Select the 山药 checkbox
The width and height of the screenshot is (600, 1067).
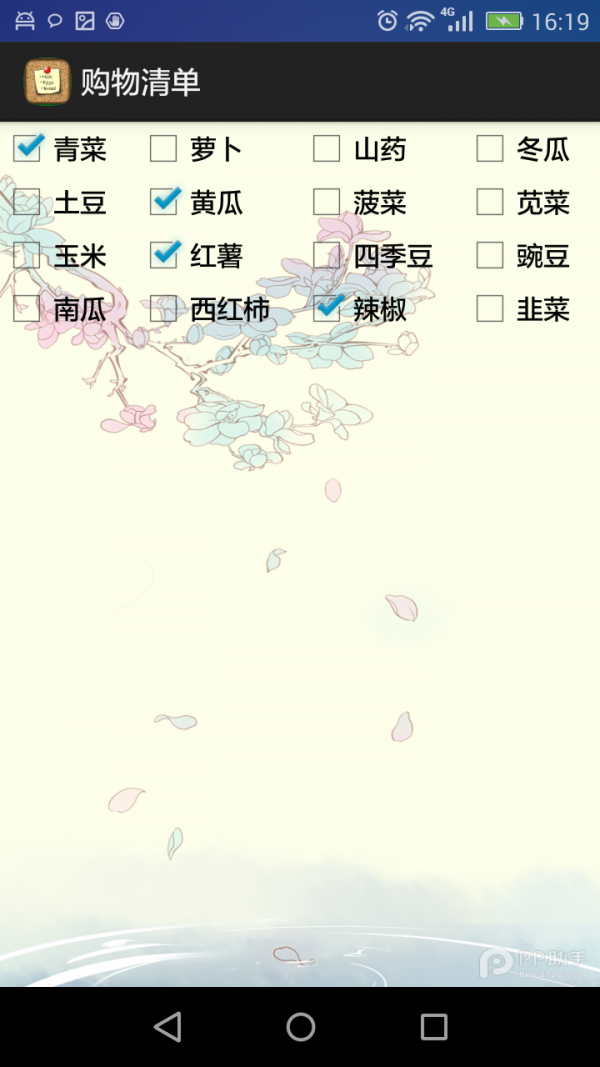click(x=327, y=149)
